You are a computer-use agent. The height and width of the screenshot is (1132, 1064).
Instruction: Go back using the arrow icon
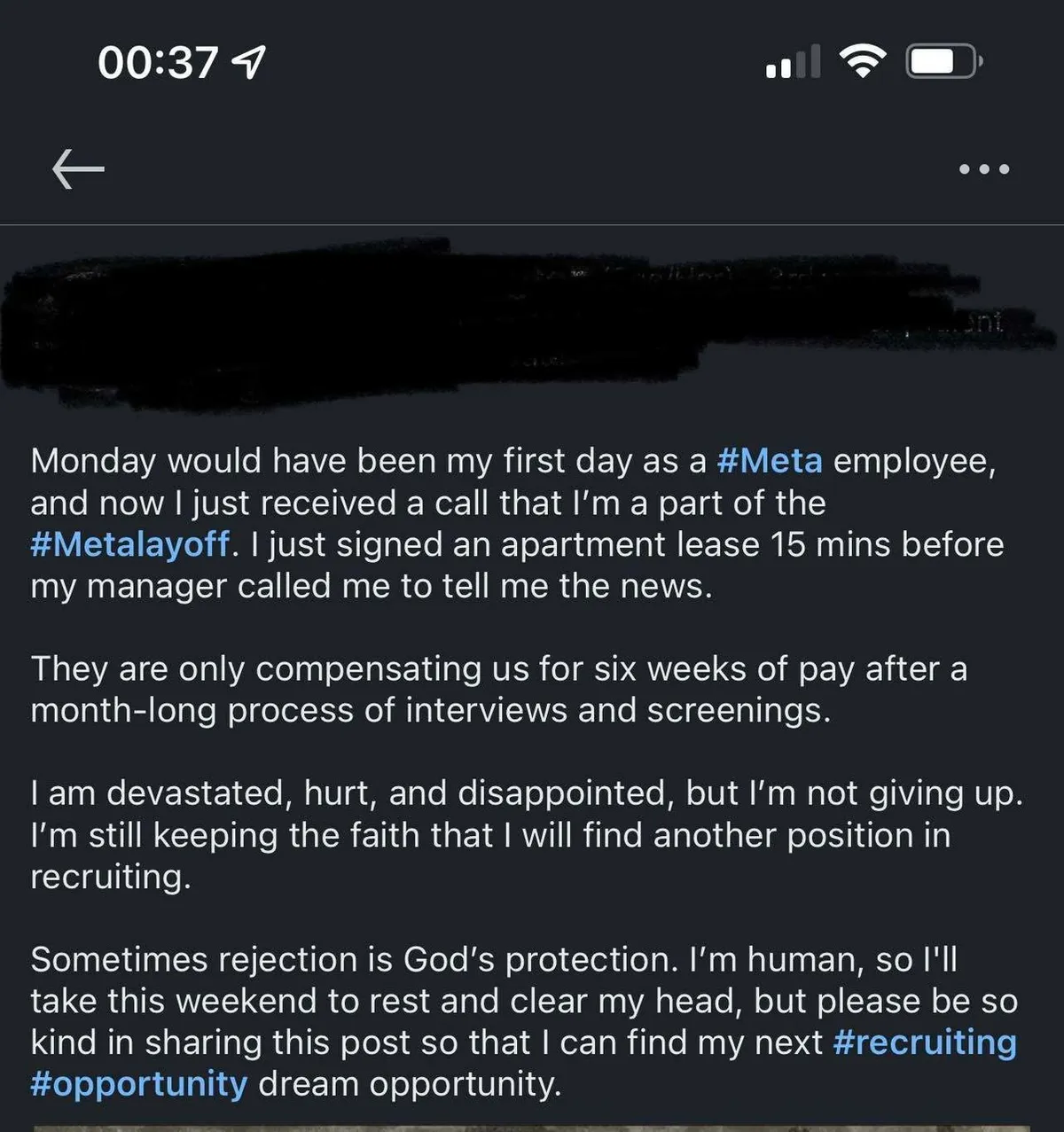point(78,168)
